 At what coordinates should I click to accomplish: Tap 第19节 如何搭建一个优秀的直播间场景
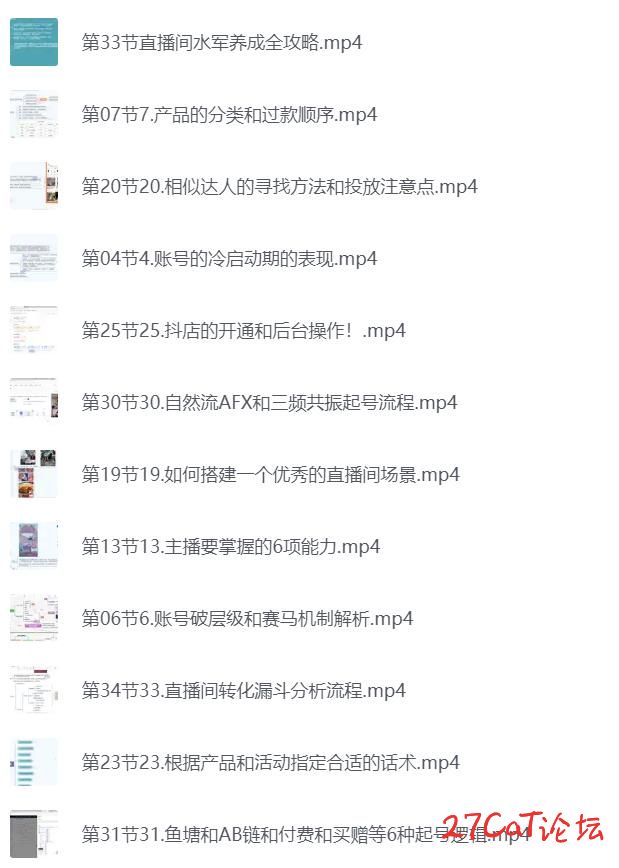270,475
